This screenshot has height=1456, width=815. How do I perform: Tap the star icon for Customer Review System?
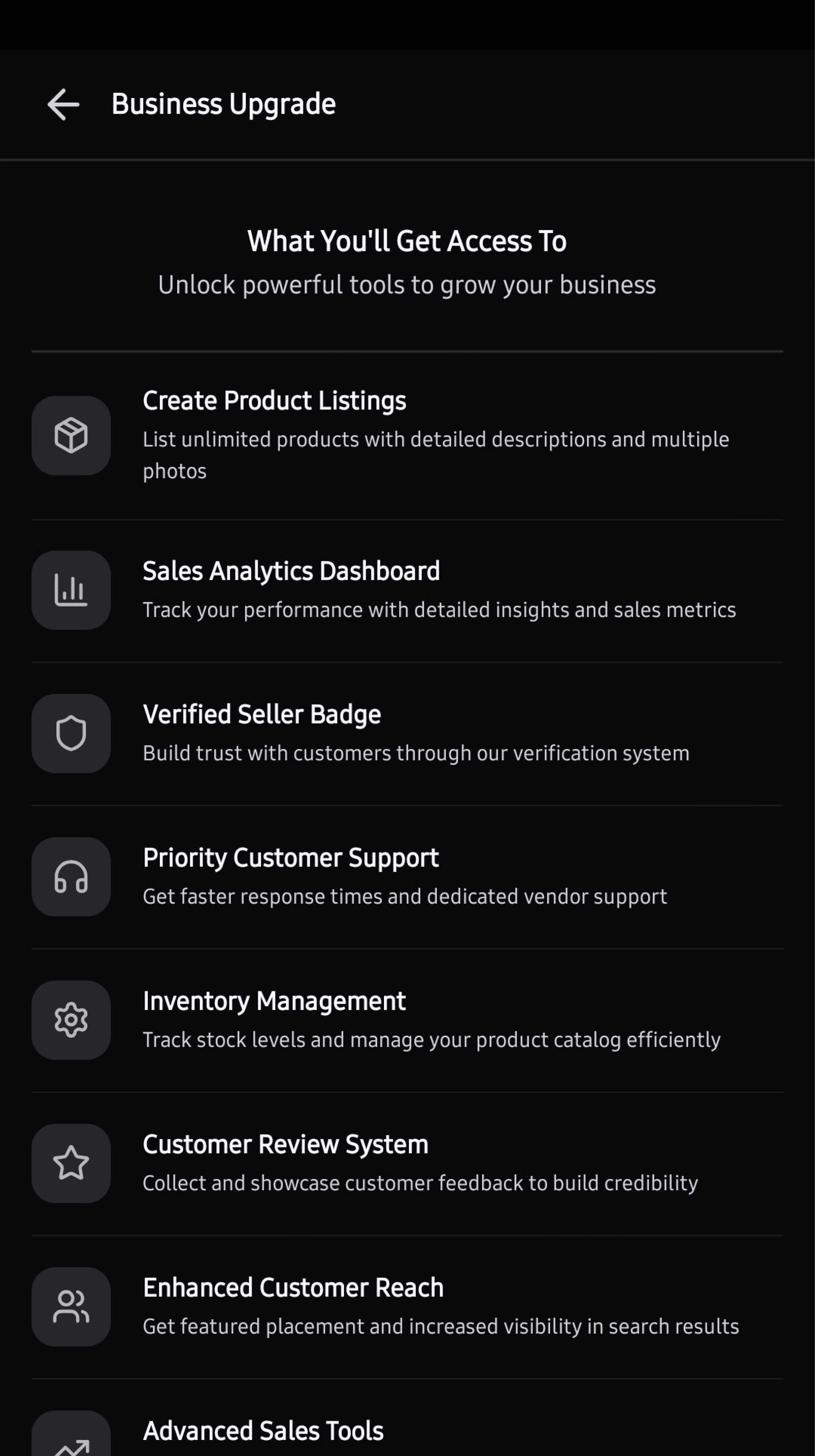tap(71, 1163)
